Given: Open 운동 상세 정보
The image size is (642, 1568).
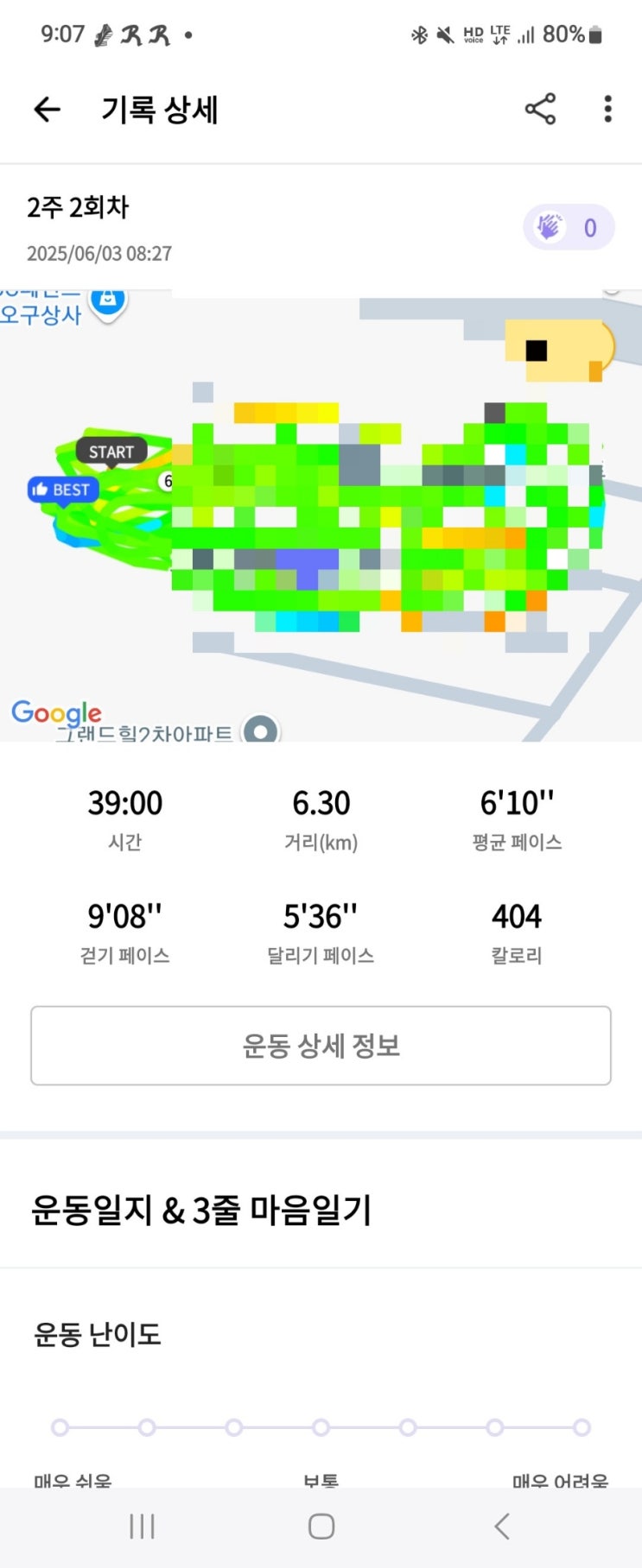Looking at the screenshot, I should point(321,1046).
